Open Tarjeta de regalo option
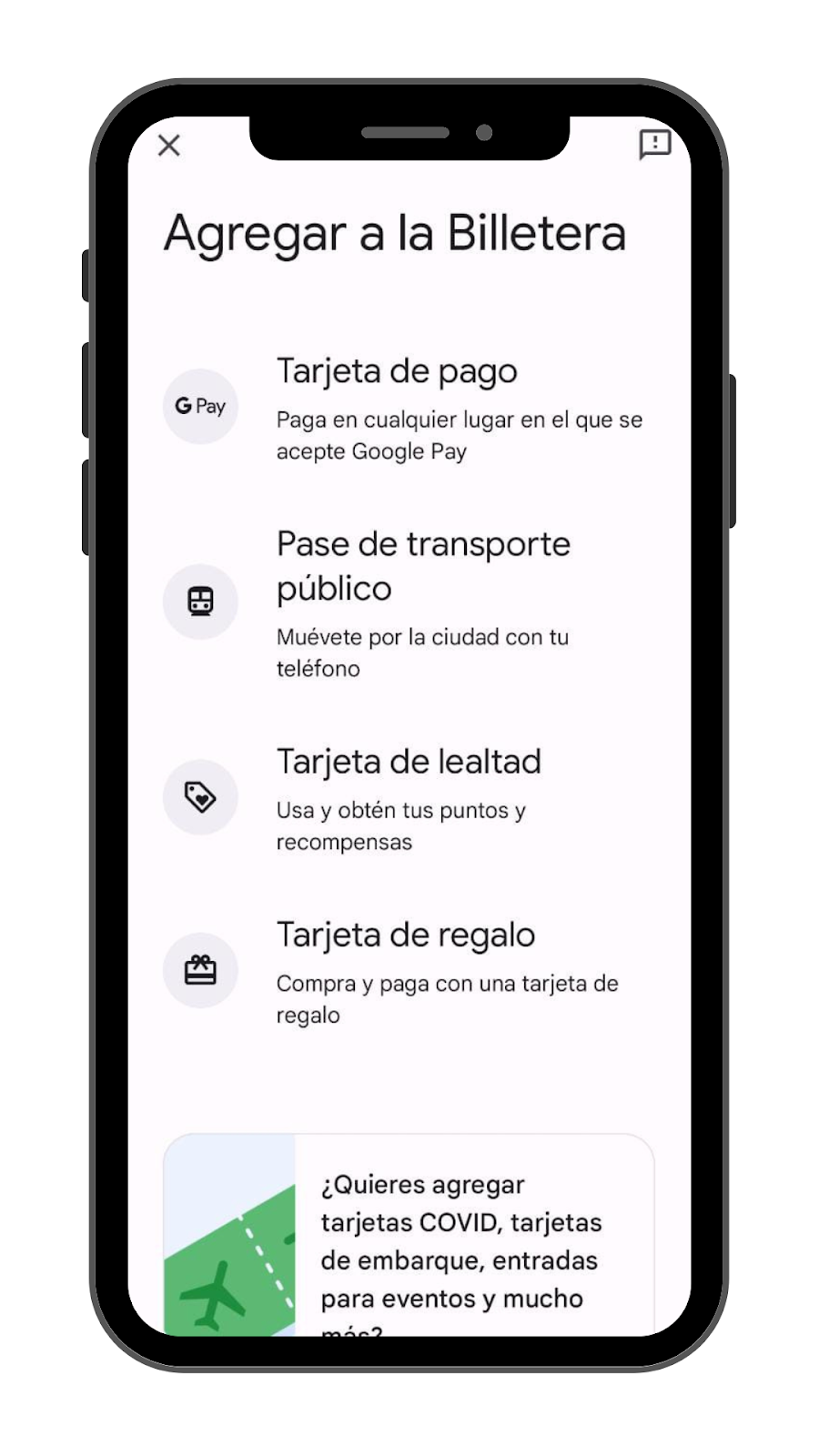 click(409, 972)
